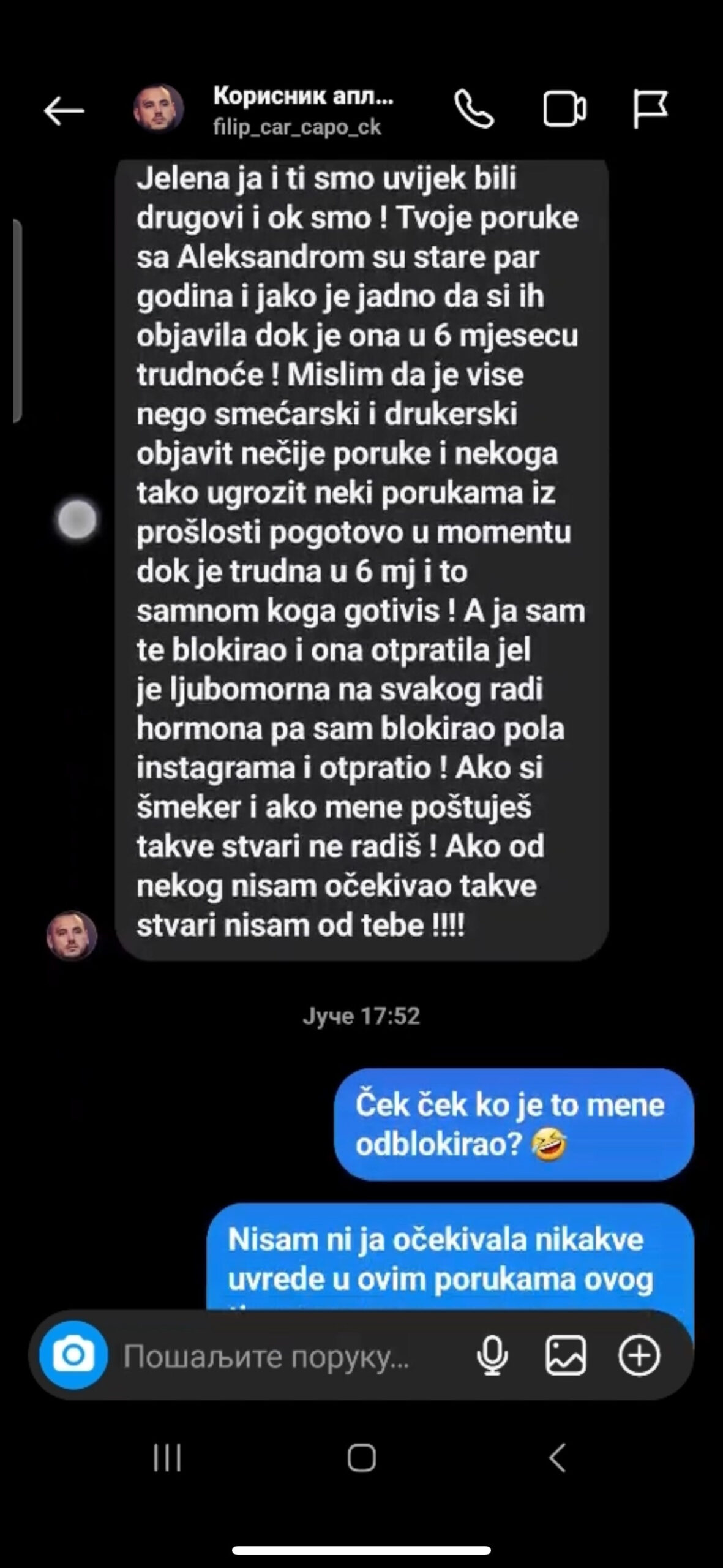The width and height of the screenshot is (723, 1568).
Task: Open the plus attachments menu
Action: click(639, 1356)
